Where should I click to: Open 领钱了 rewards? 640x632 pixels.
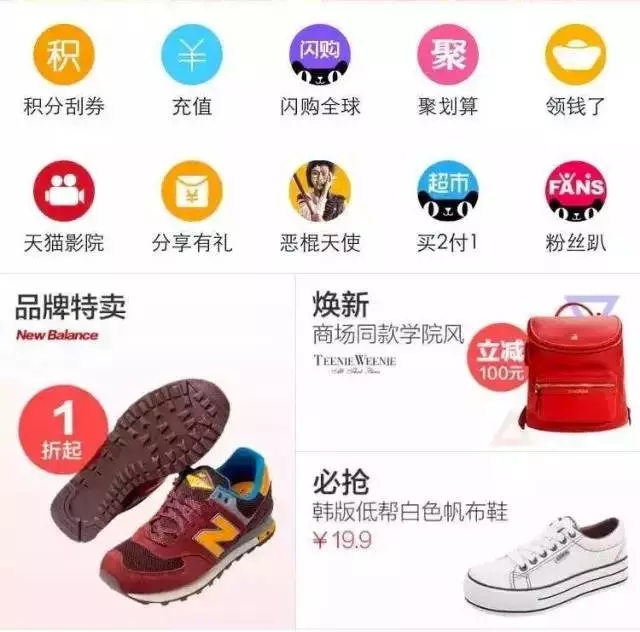[x=576, y=55]
